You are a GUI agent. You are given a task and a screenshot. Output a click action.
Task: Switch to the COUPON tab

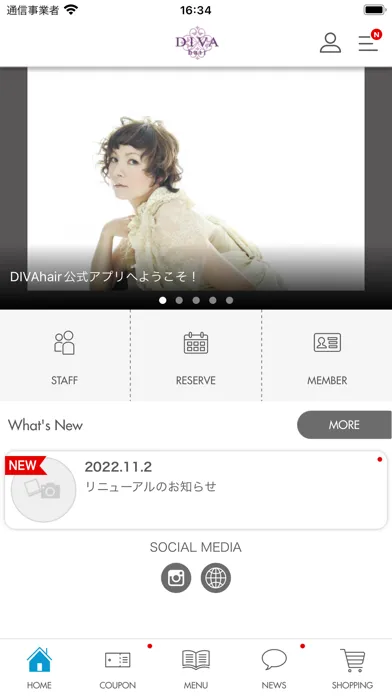click(118, 668)
